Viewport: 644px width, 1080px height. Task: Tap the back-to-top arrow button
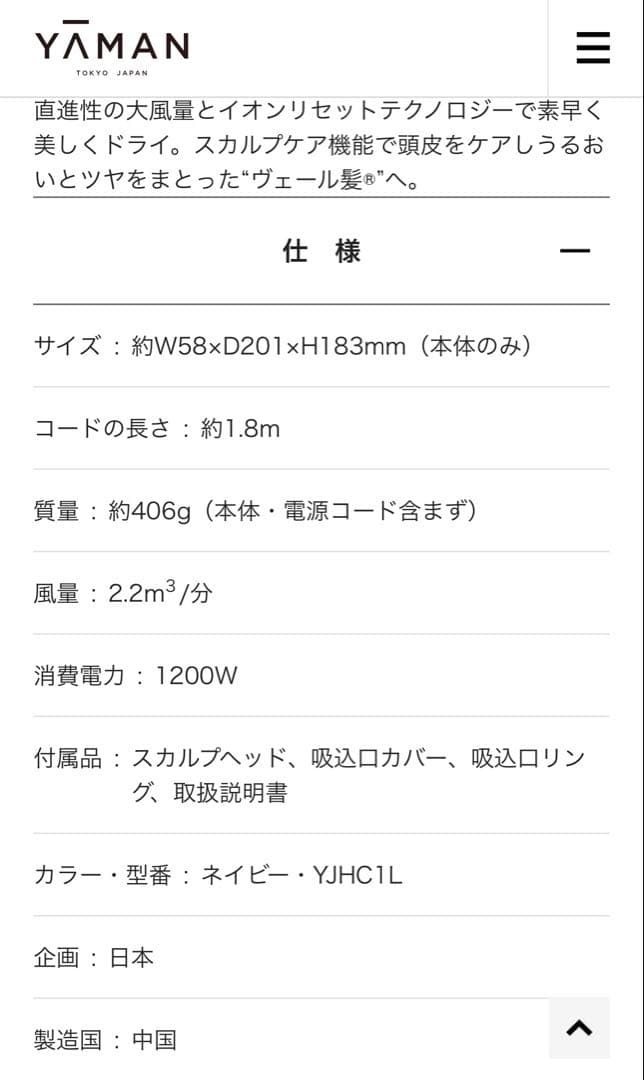(x=579, y=1027)
